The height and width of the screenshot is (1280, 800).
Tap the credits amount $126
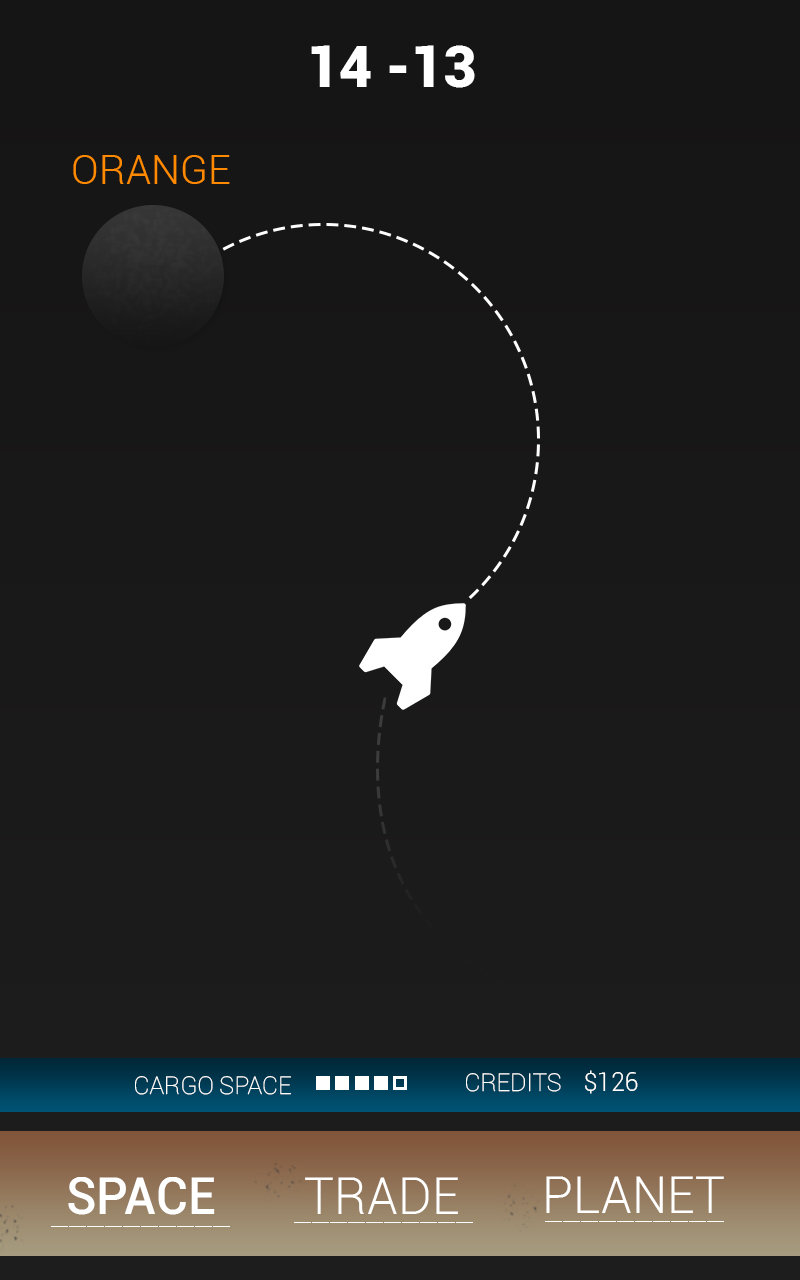pyautogui.click(x=610, y=1082)
